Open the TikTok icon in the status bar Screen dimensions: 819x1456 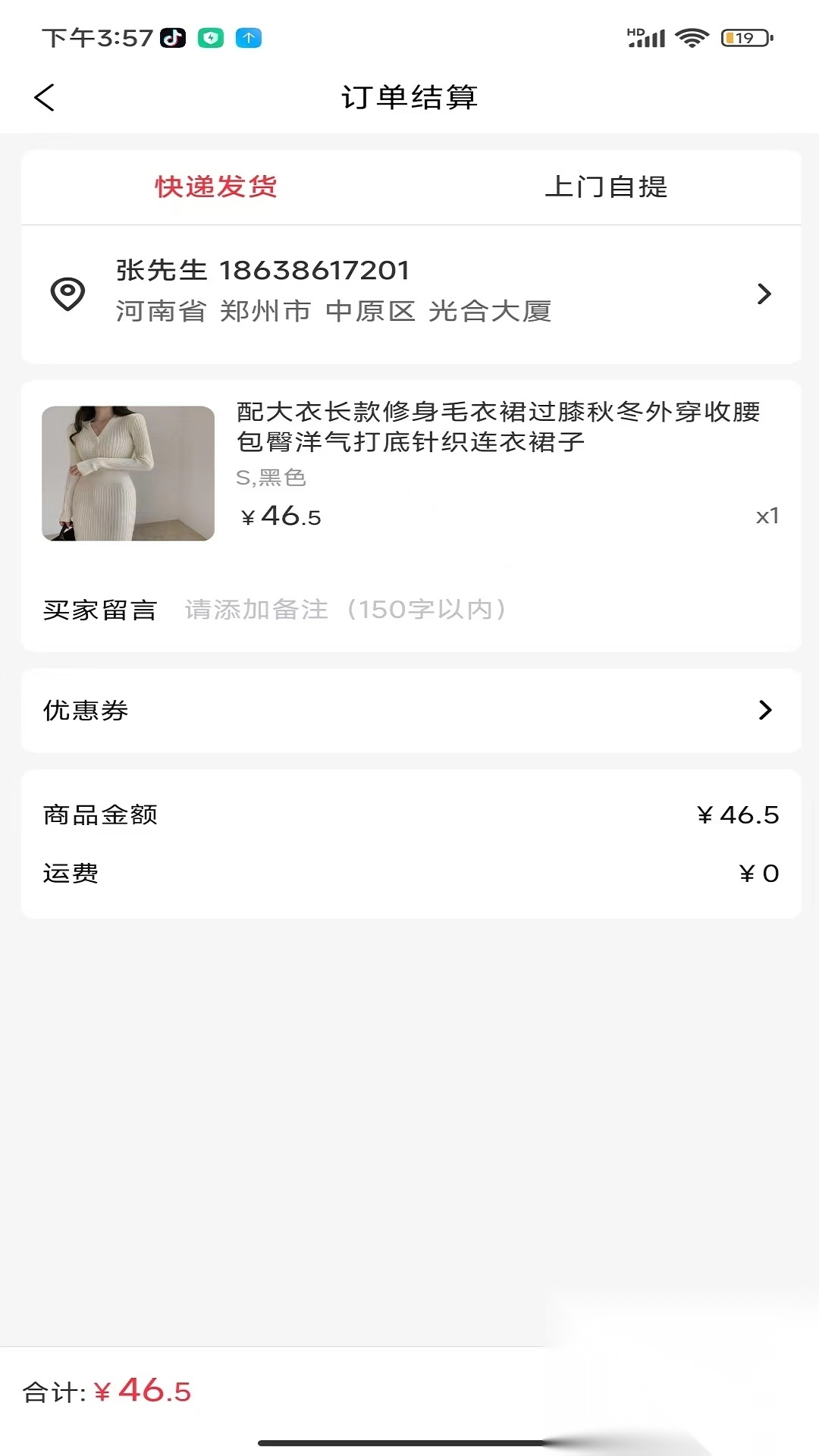click(x=171, y=36)
